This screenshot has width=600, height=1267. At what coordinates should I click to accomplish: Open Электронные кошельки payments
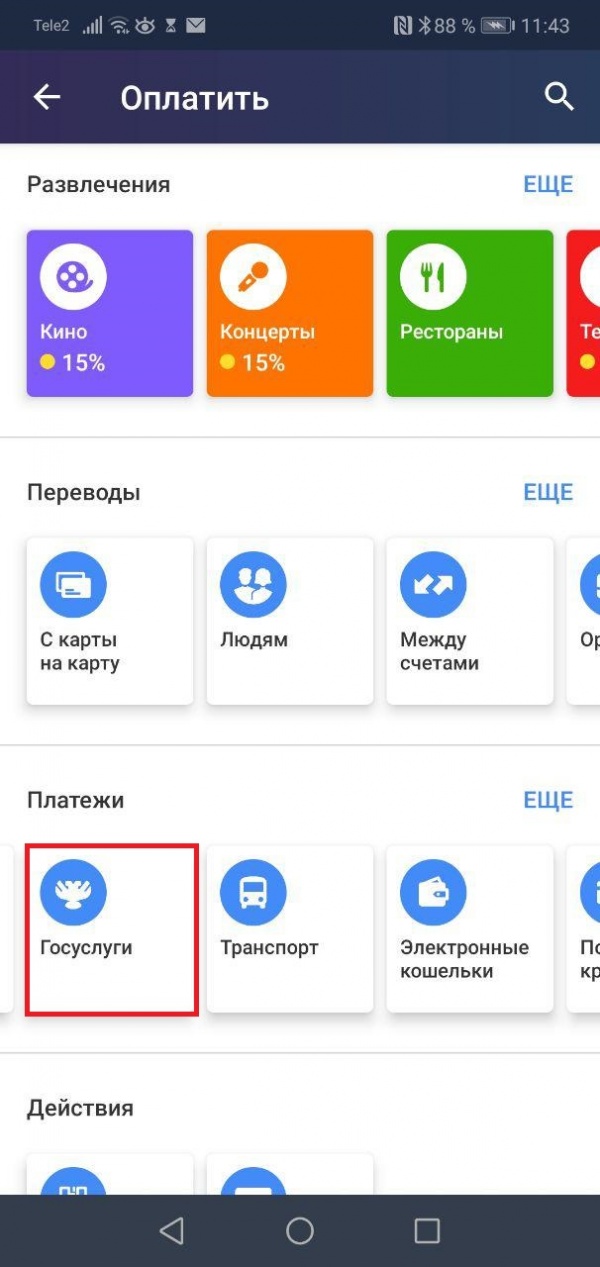pyautogui.click(x=470, y=929)
